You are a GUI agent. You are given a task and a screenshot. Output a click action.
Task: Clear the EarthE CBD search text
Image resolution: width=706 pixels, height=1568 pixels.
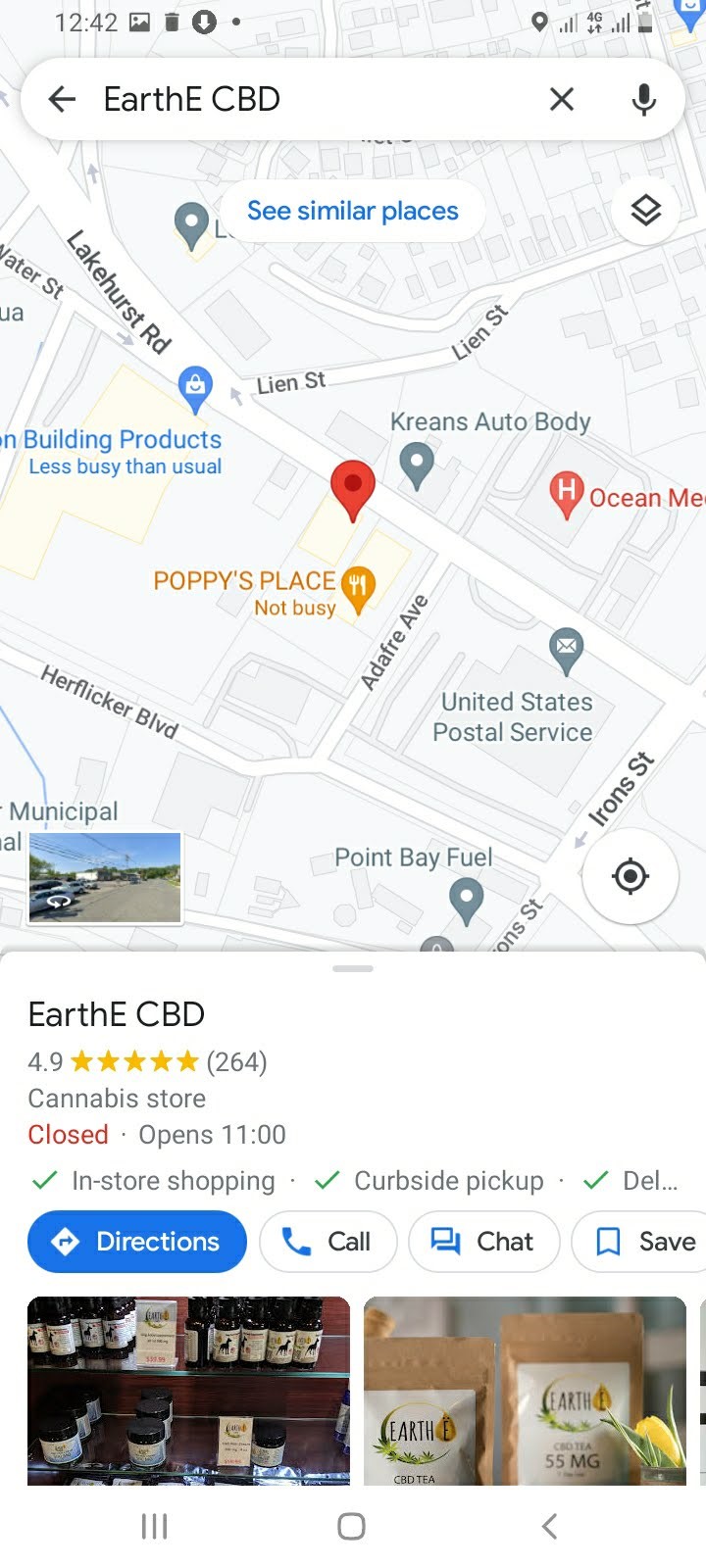562,99
